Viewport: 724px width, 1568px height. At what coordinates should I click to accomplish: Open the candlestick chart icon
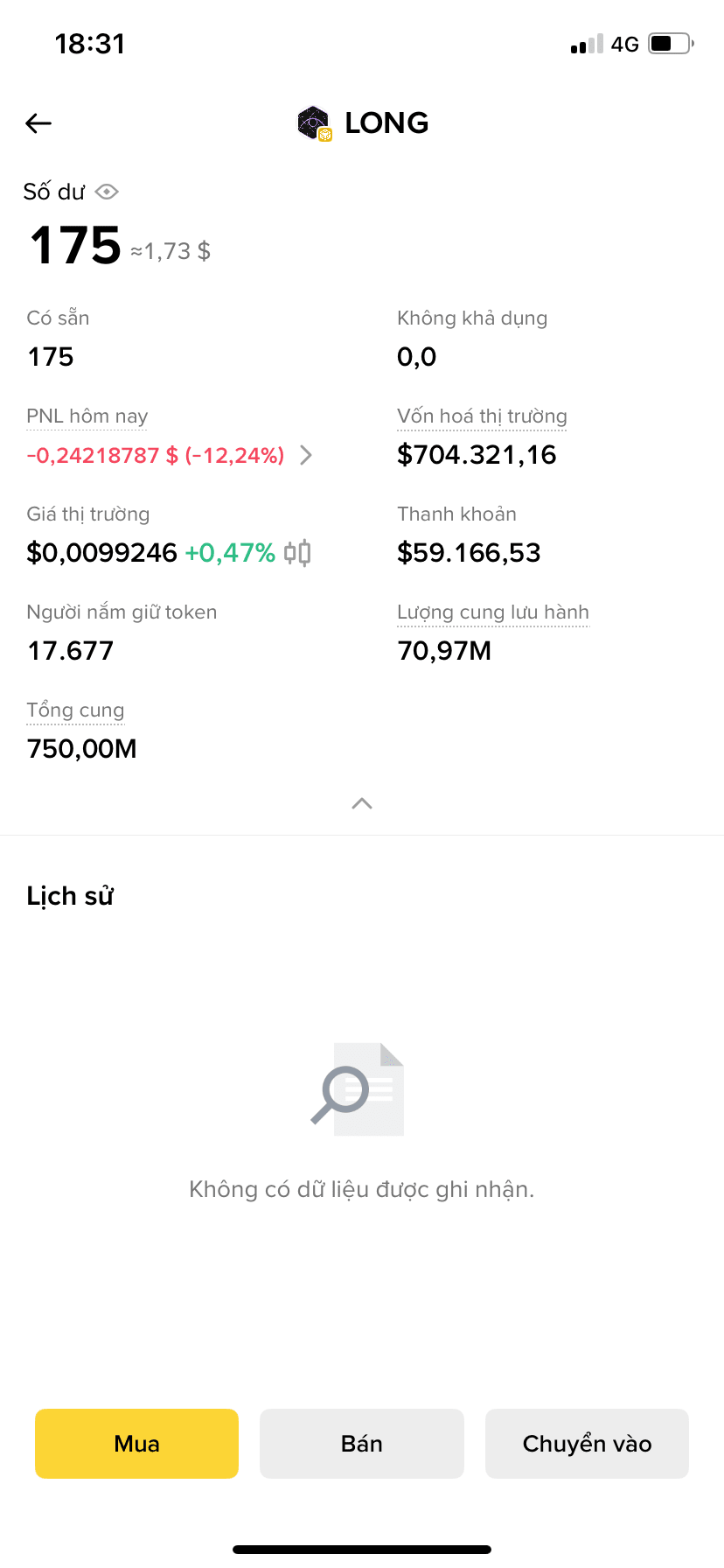point(298,553)
